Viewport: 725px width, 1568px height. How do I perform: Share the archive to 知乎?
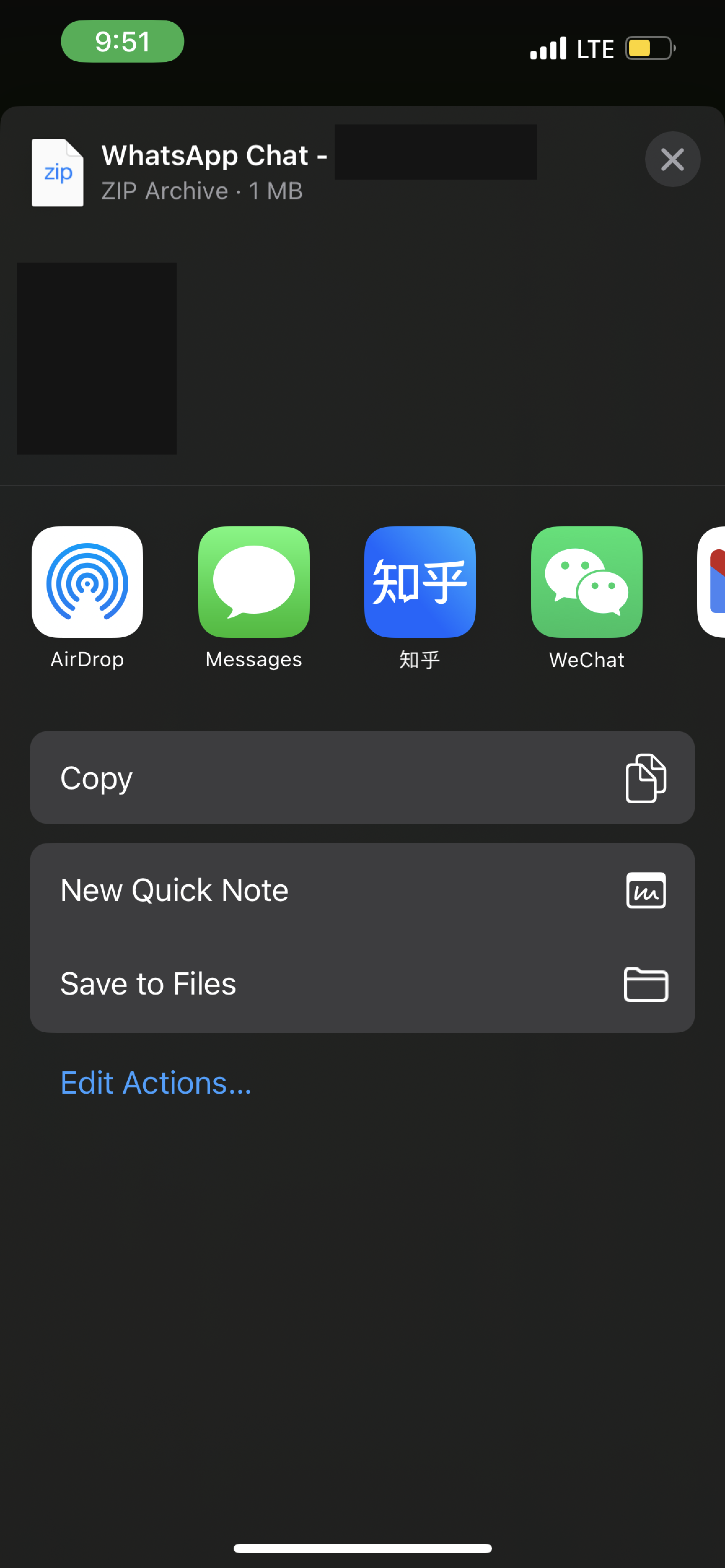click(420, 582)
